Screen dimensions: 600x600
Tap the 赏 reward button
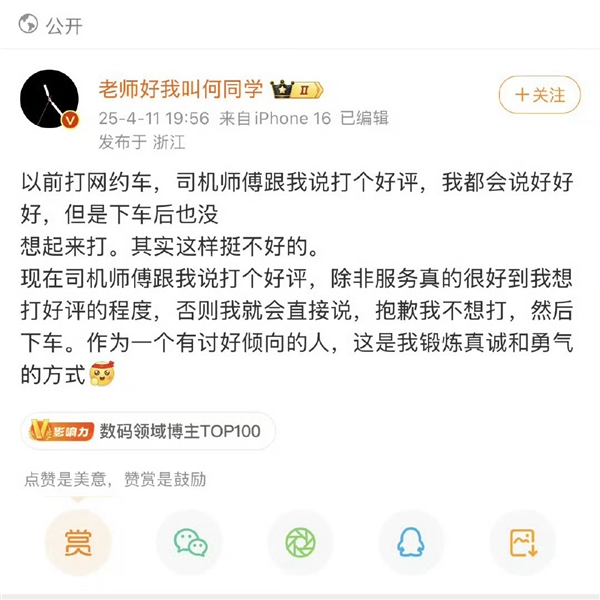click(x=78, y=541)
